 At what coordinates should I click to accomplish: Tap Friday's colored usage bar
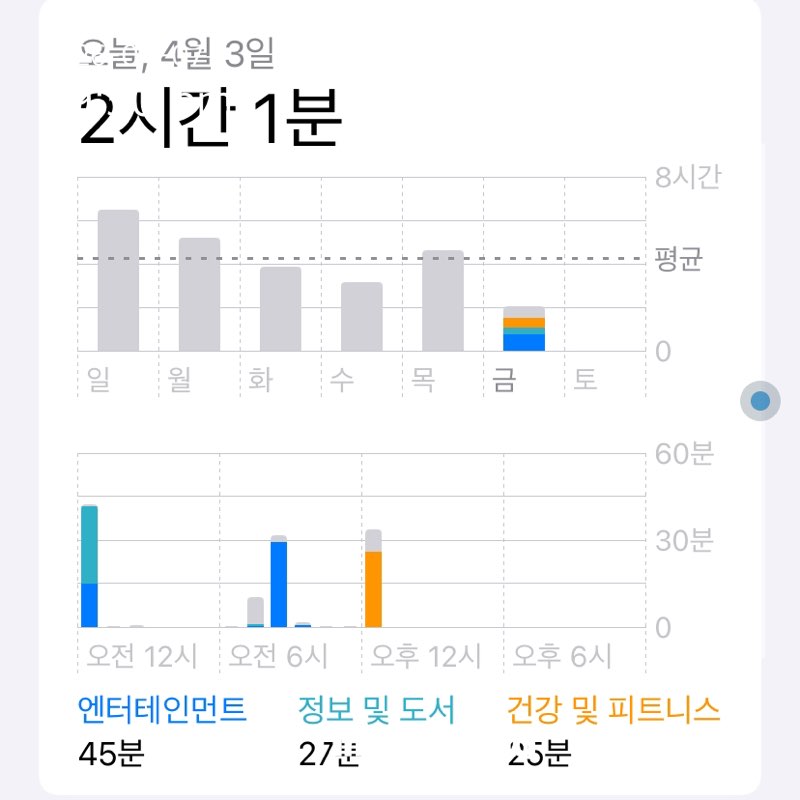pyautogui.click(x=523, y=330)
